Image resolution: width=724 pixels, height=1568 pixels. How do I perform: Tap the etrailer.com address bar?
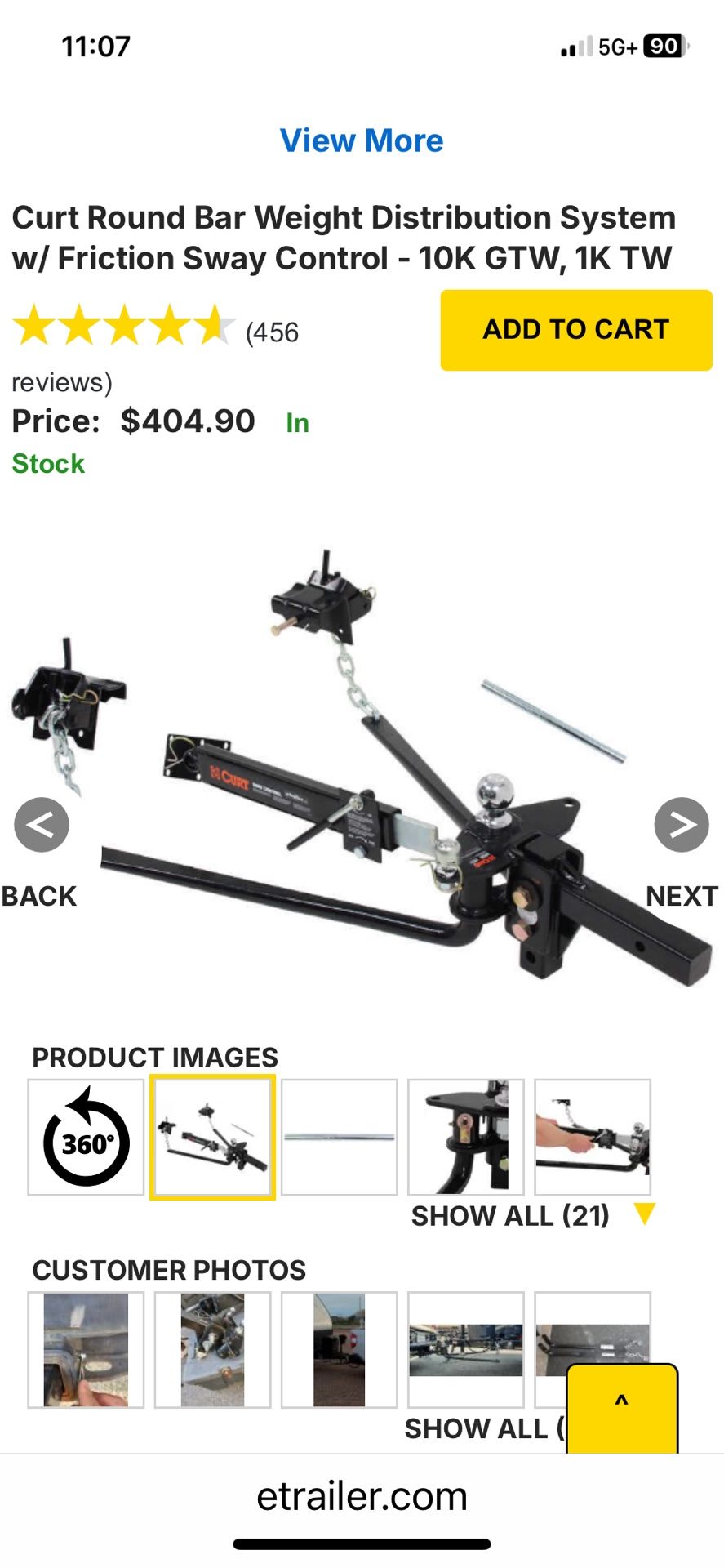[x=362, y=1497]
